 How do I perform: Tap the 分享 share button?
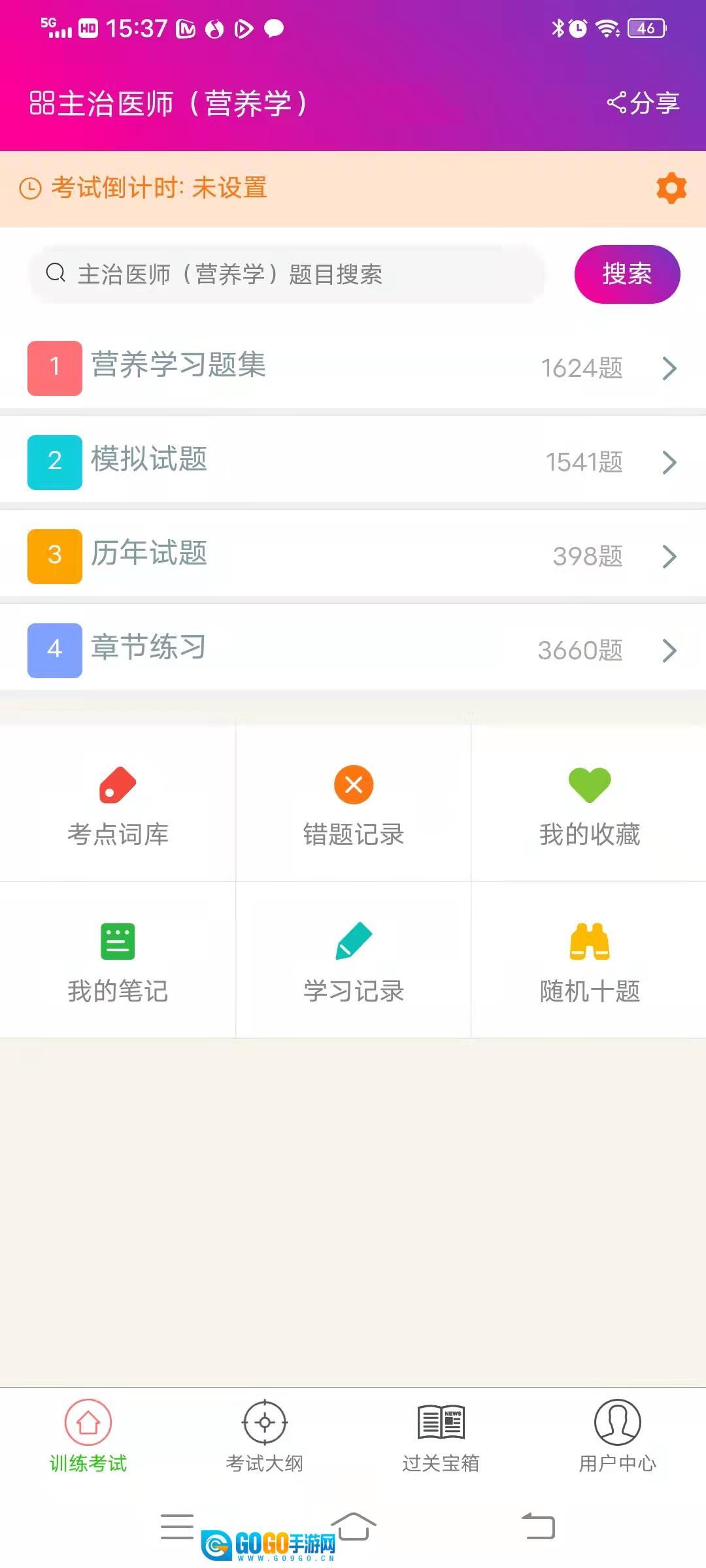[643, 103]
